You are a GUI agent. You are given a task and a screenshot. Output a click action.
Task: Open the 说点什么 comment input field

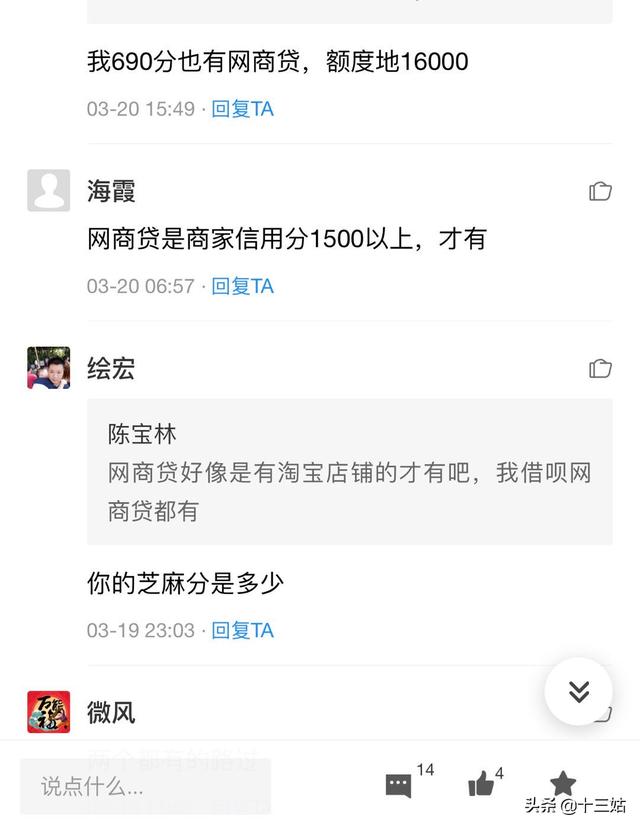tap(145, 786)
